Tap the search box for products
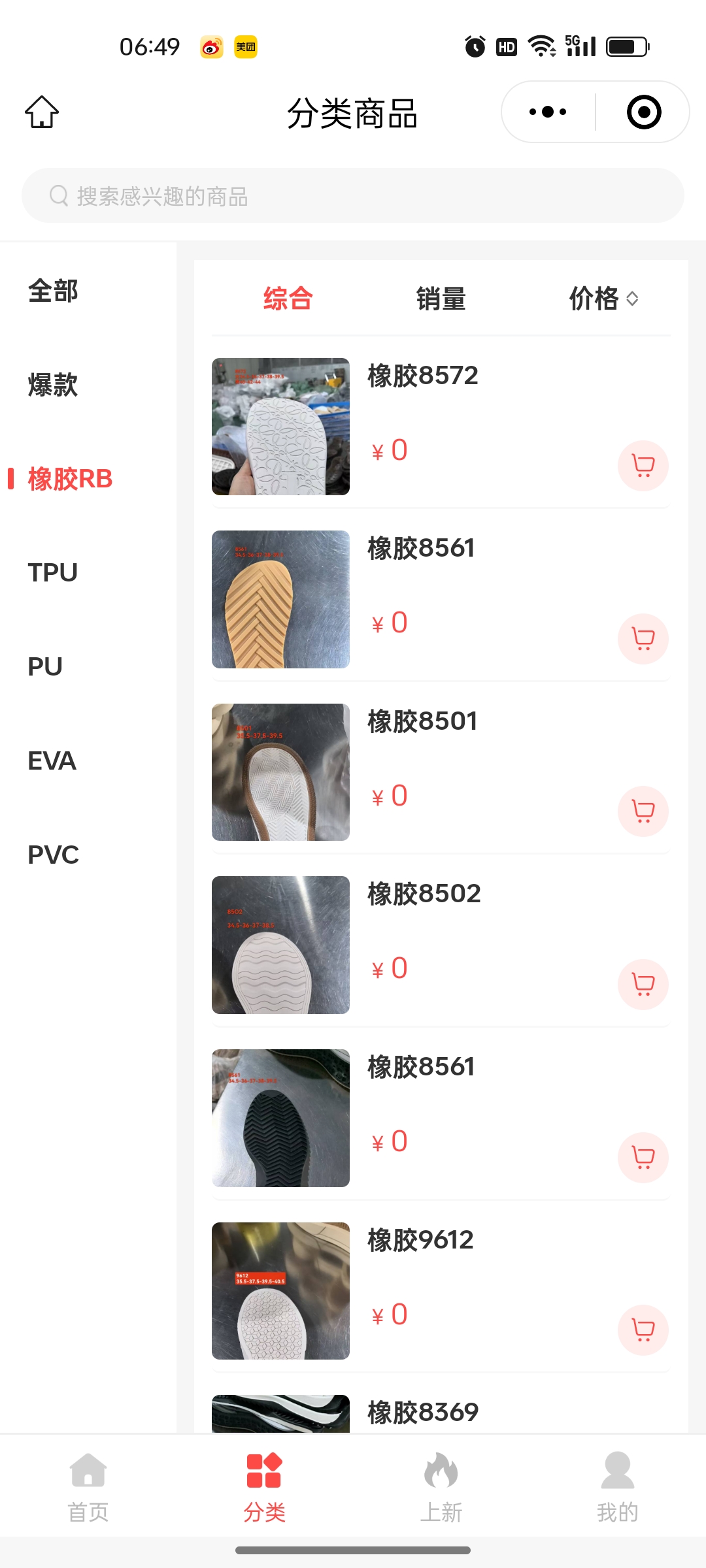Viewport: 706px width, 1568px height. [353, 196]
